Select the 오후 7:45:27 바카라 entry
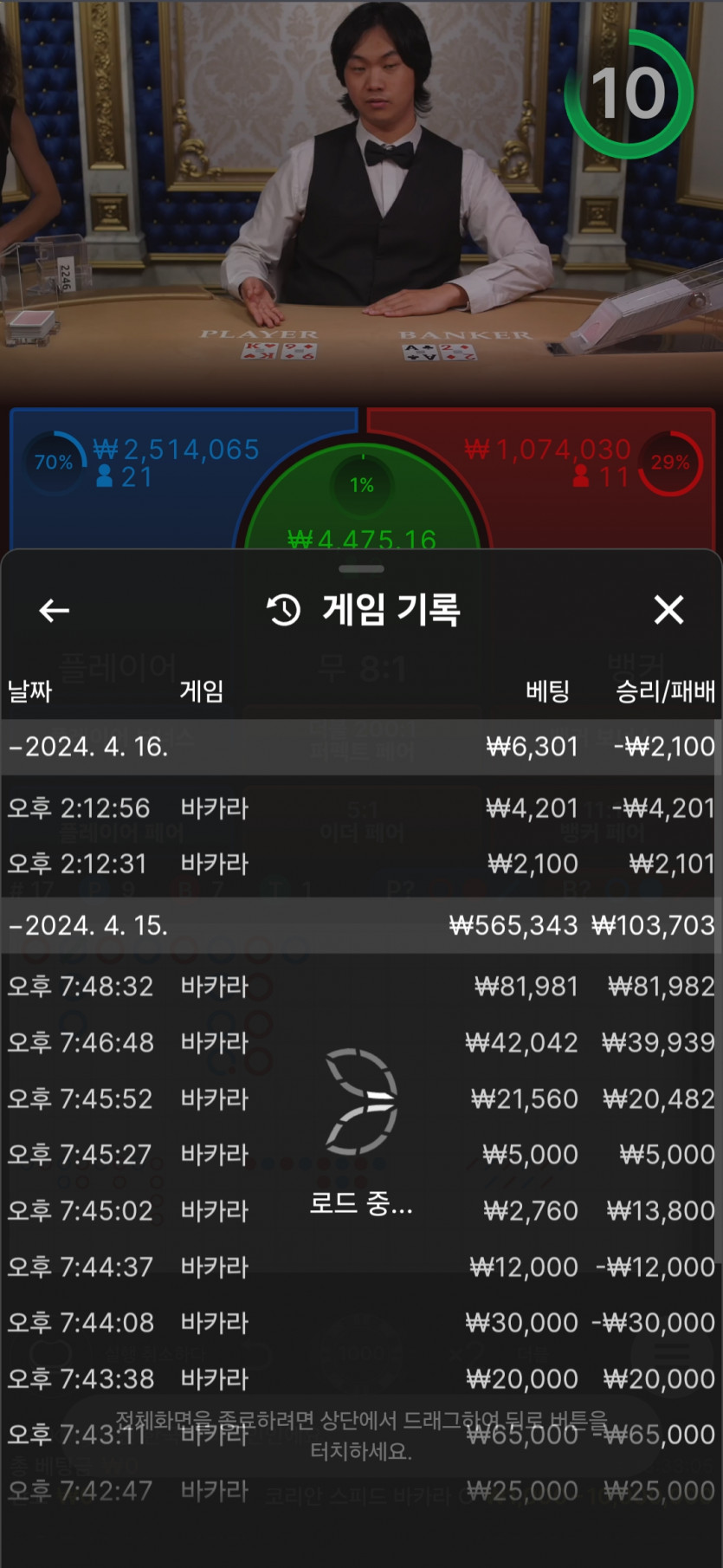This screenshot has height=1568, width=723. pyautogui.click(x=360, y=1155)
